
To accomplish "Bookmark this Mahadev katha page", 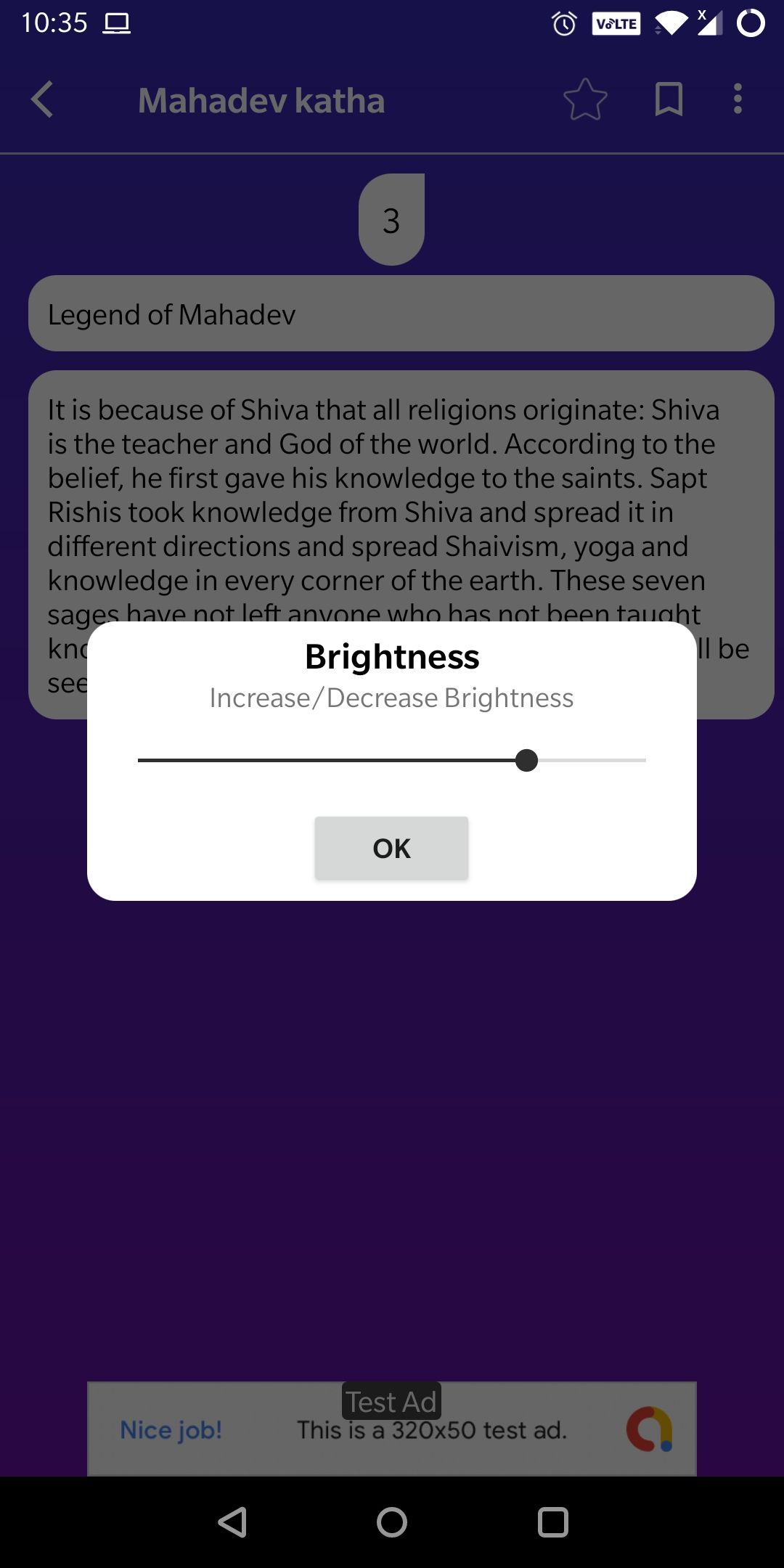I will [669, 99].
